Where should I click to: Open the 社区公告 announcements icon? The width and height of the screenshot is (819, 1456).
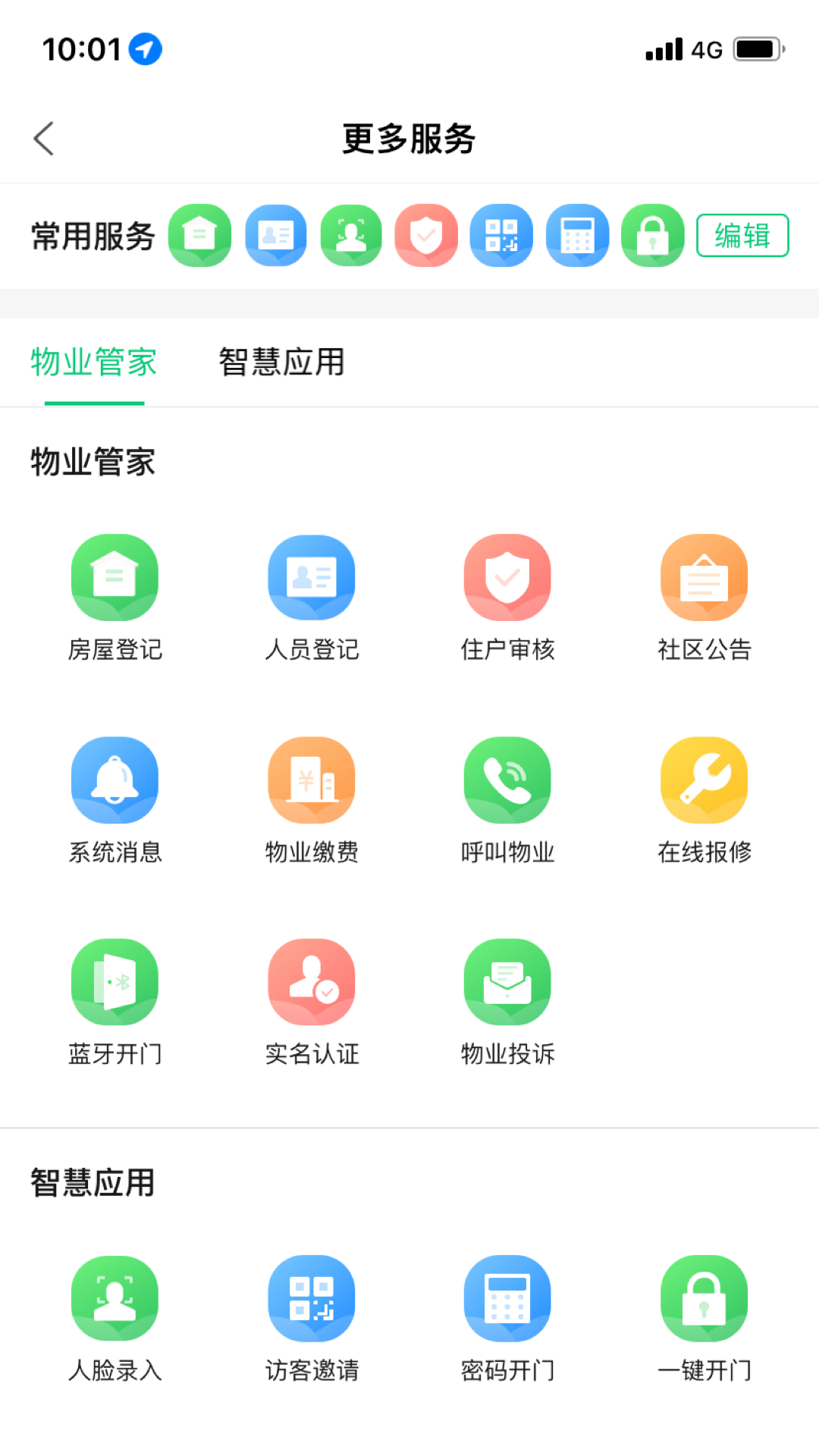pos(704,577)
